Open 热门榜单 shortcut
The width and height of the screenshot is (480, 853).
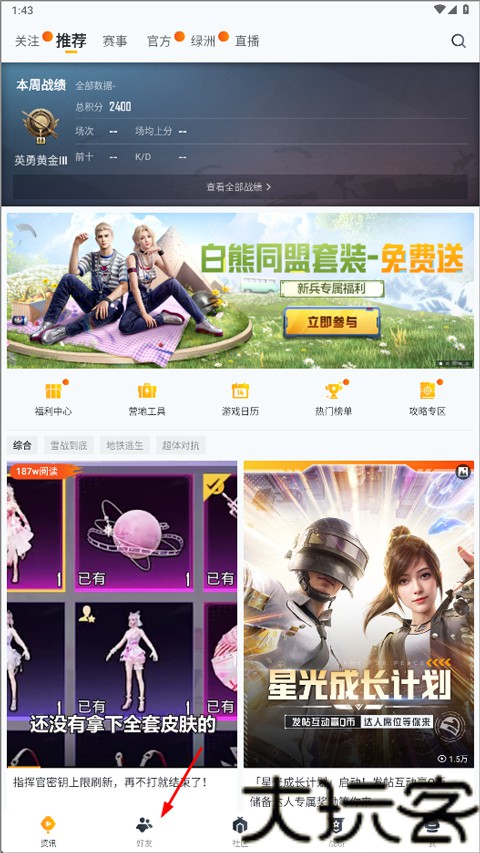334,399
